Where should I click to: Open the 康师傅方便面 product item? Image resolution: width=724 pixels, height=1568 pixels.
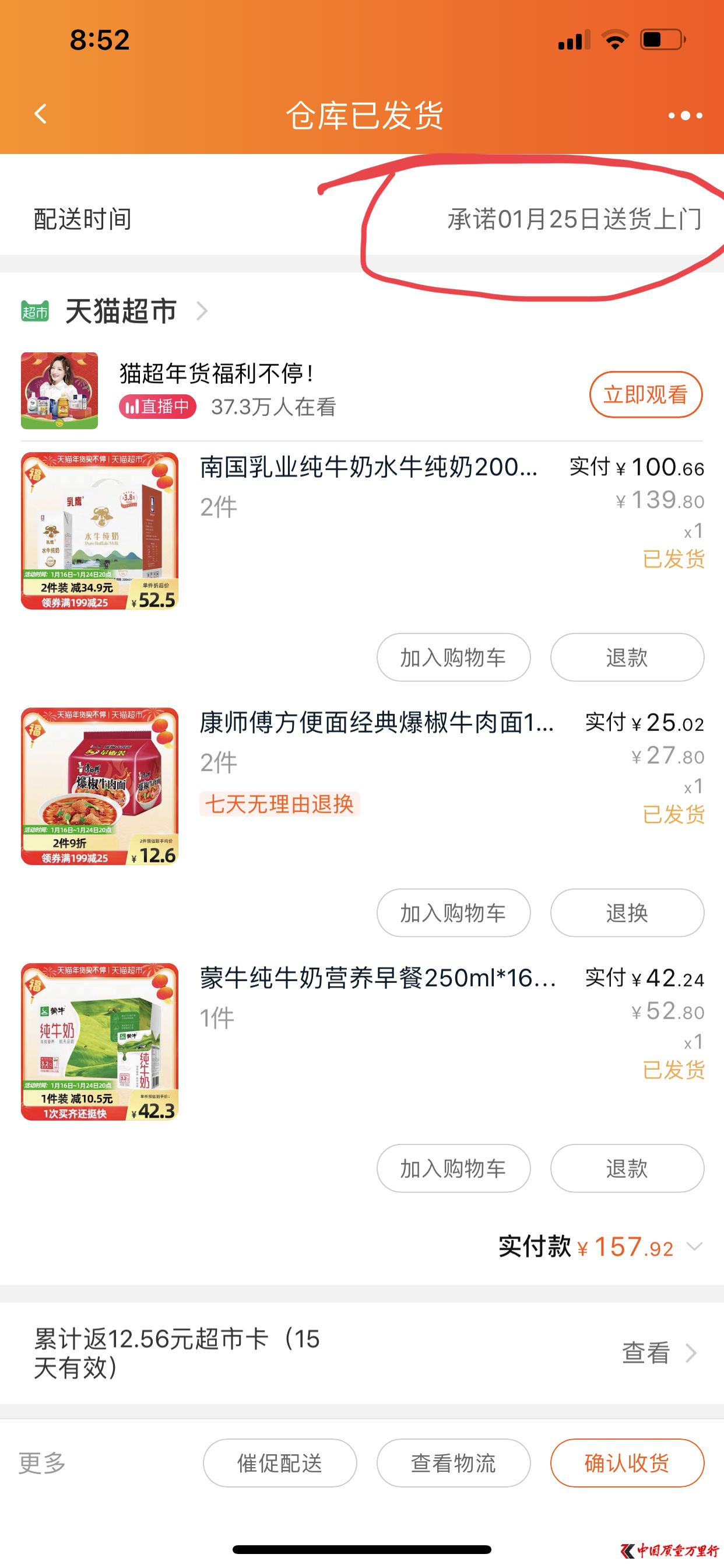[376, 723]
